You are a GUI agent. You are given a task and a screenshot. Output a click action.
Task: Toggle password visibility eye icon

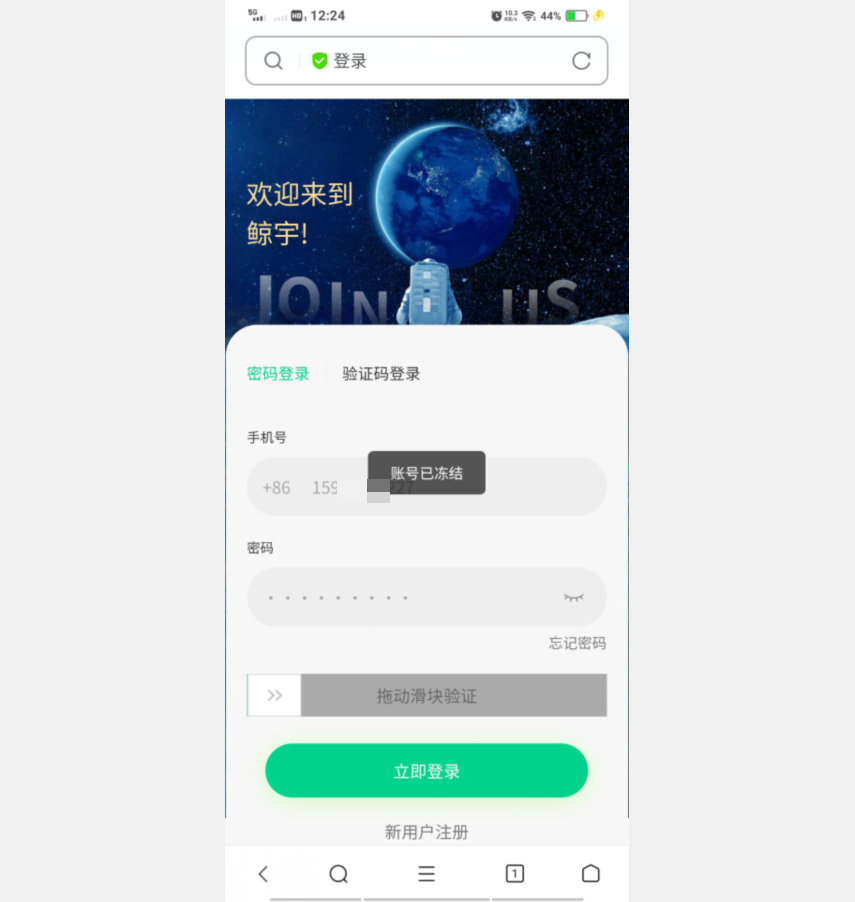tap(573, 597)
